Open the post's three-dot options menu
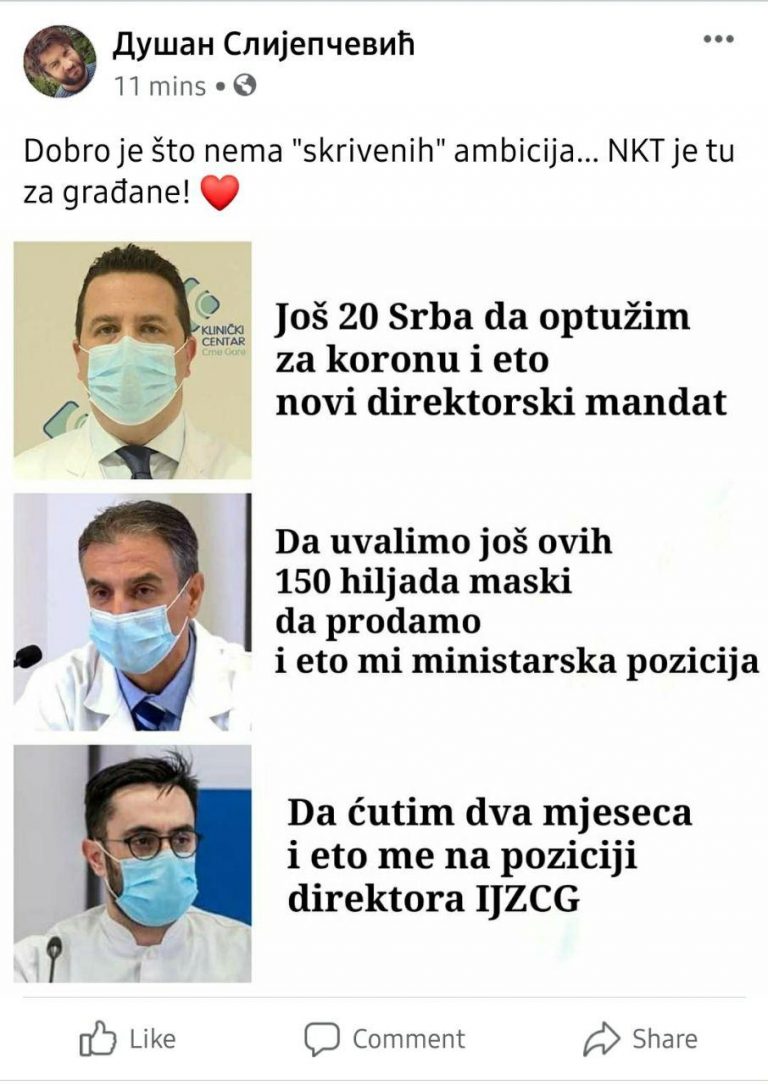This screenshot has width=768, height=1085. click(x=718, y=40)
